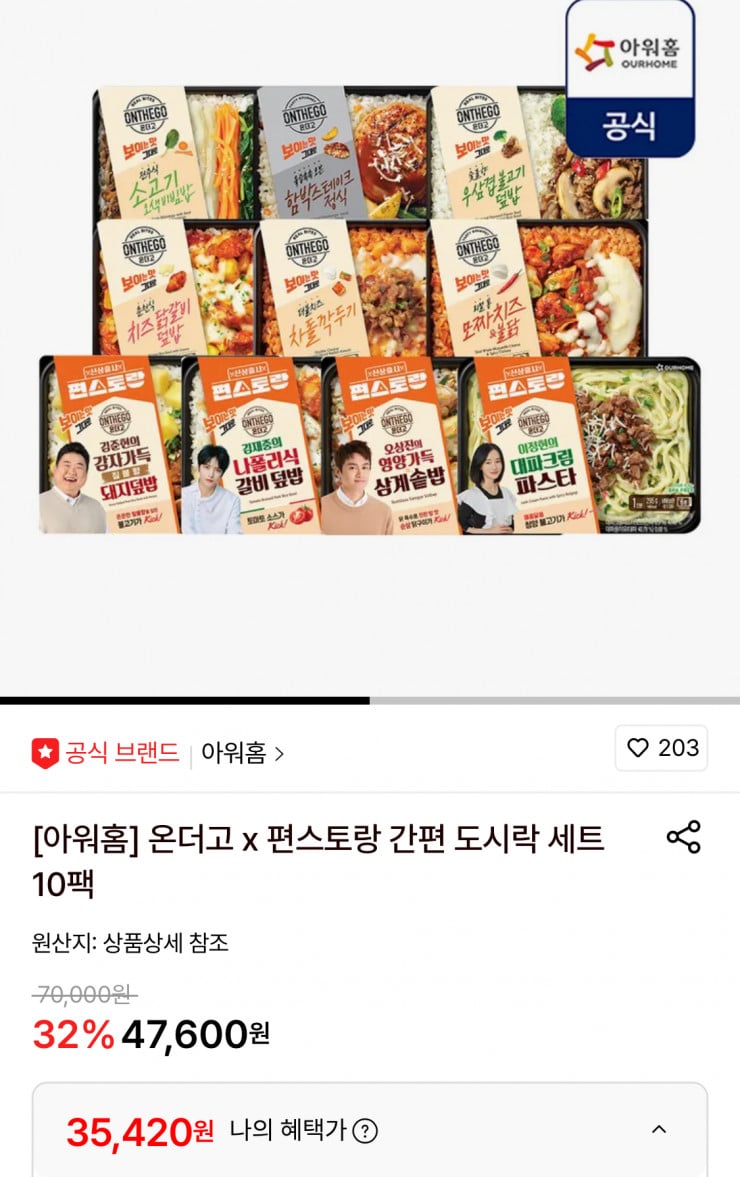
Task: Share this lunch box set
Action: (x=683, y=837)
